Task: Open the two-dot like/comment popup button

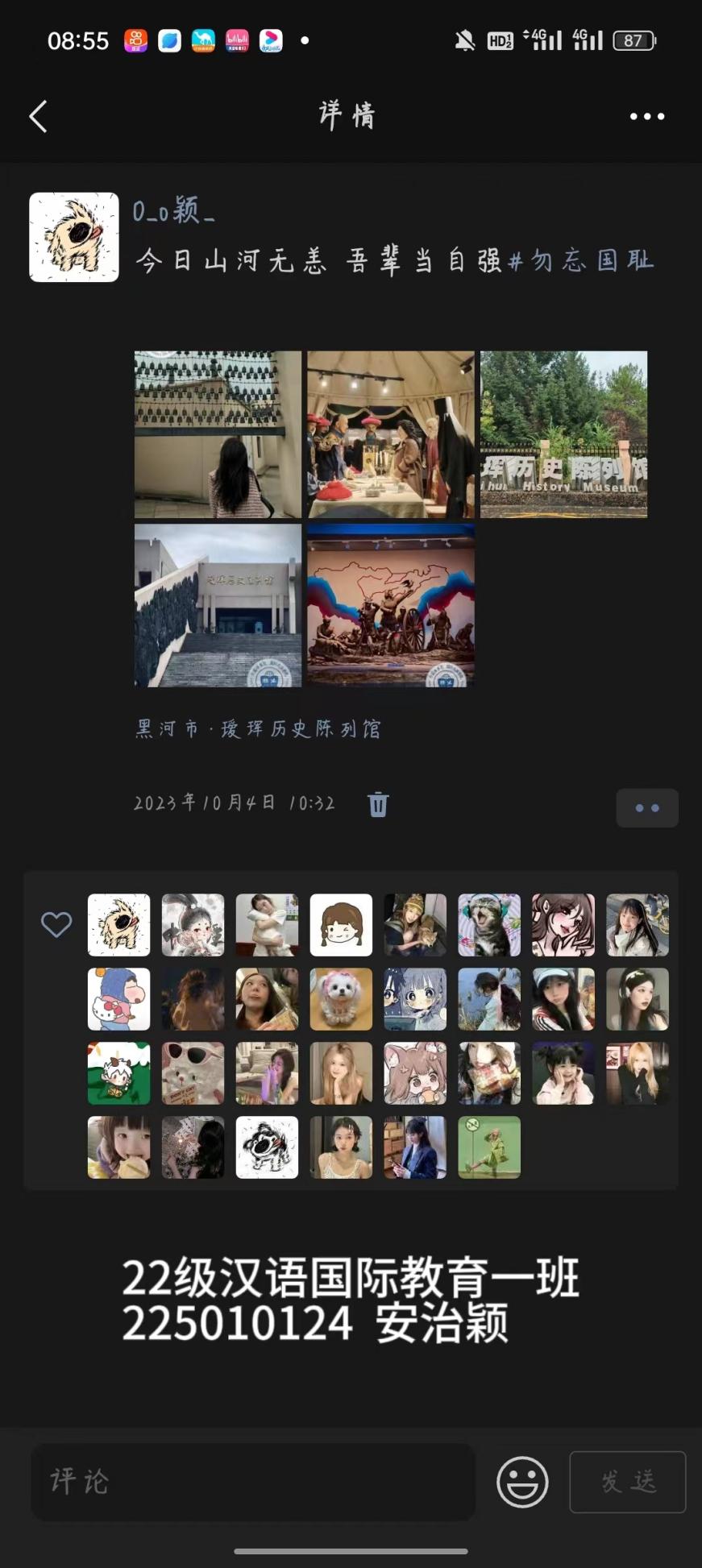Action: tap(646, 807)
